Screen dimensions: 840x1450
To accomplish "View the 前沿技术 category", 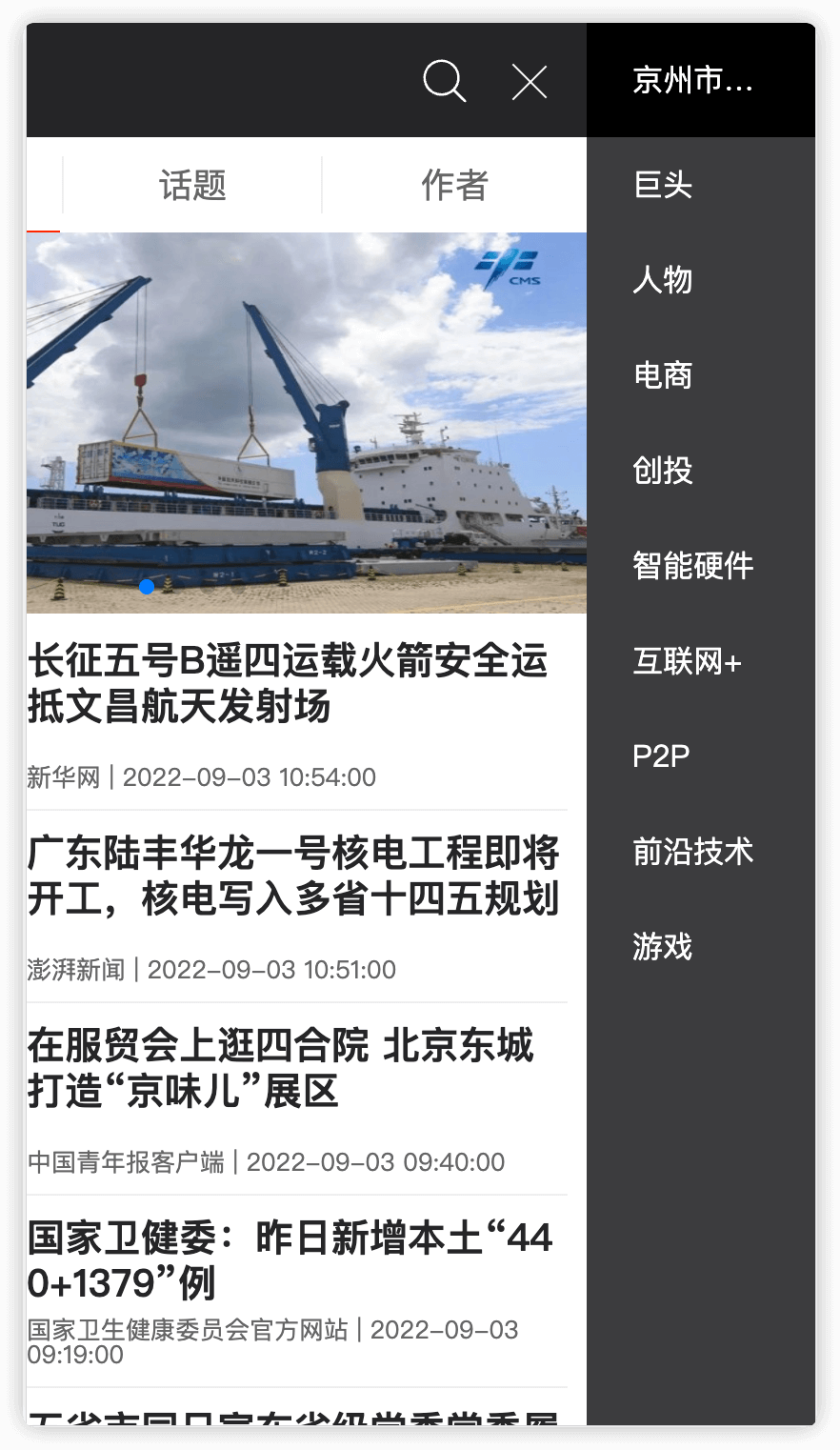I will click(x=692, y=852).
